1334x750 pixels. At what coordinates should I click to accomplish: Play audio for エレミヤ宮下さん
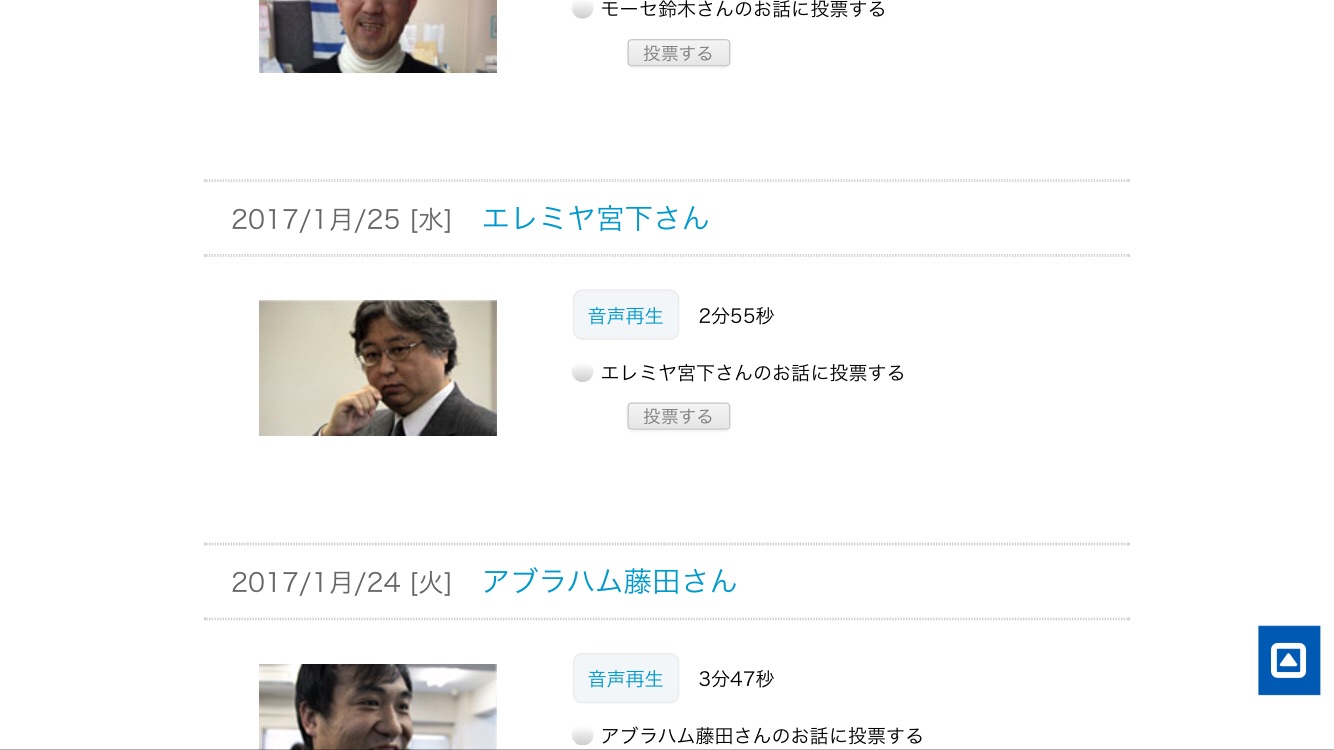[625, 316]
